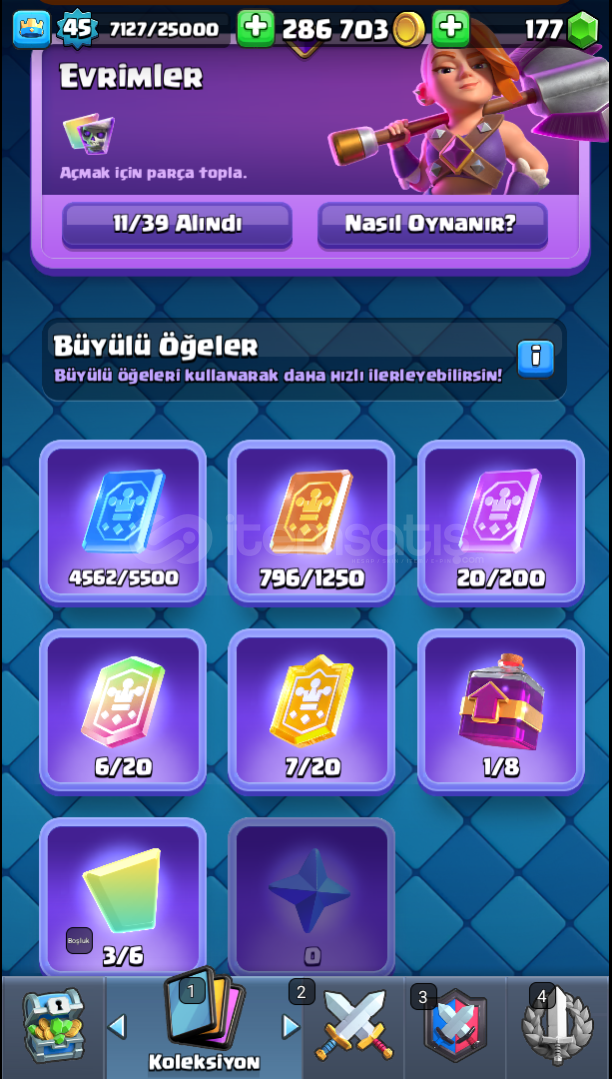Open the Büyülü Öğeler info icon

[535, 357]
